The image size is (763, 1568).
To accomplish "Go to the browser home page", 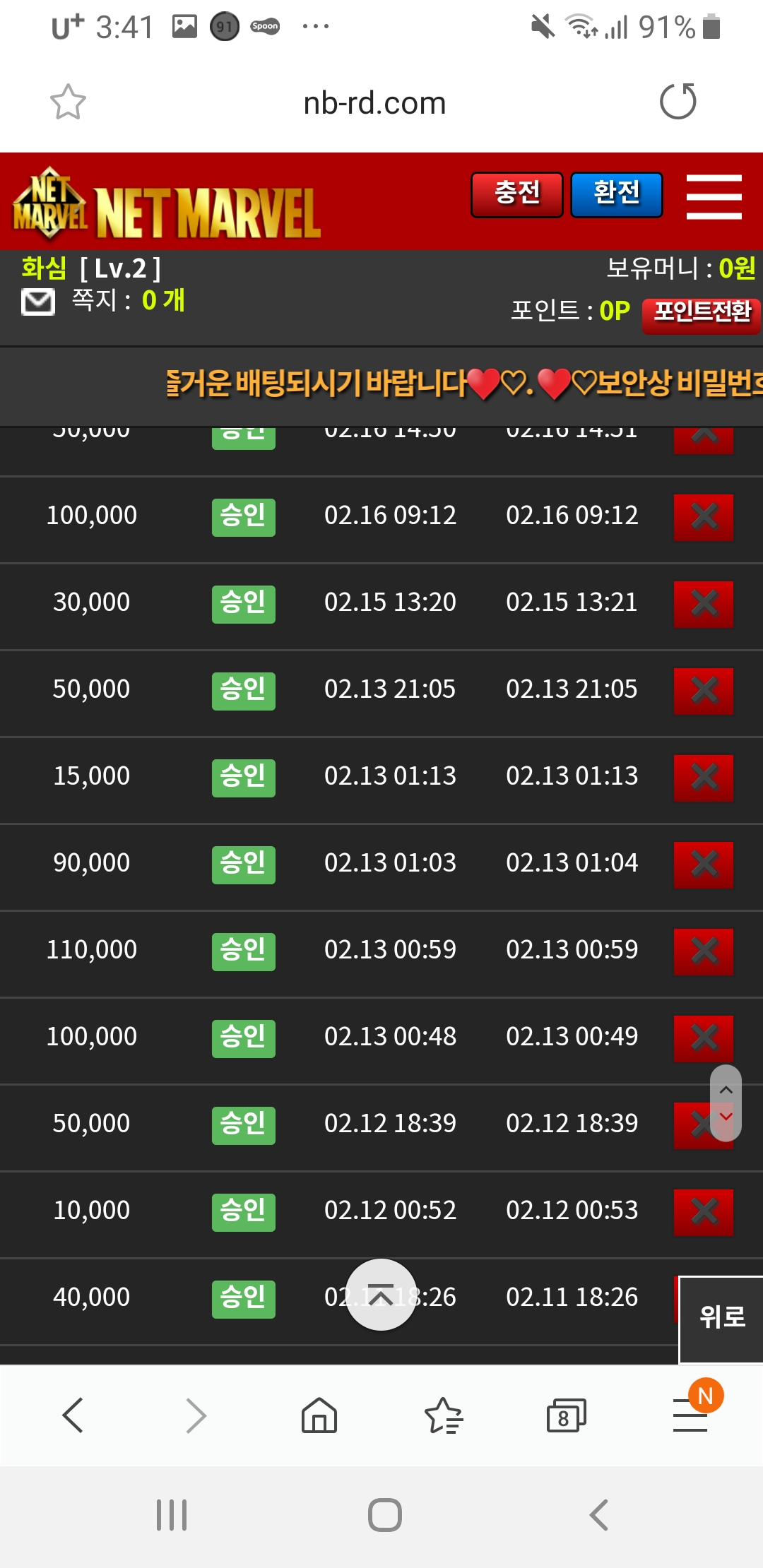I will (319, 1415).
